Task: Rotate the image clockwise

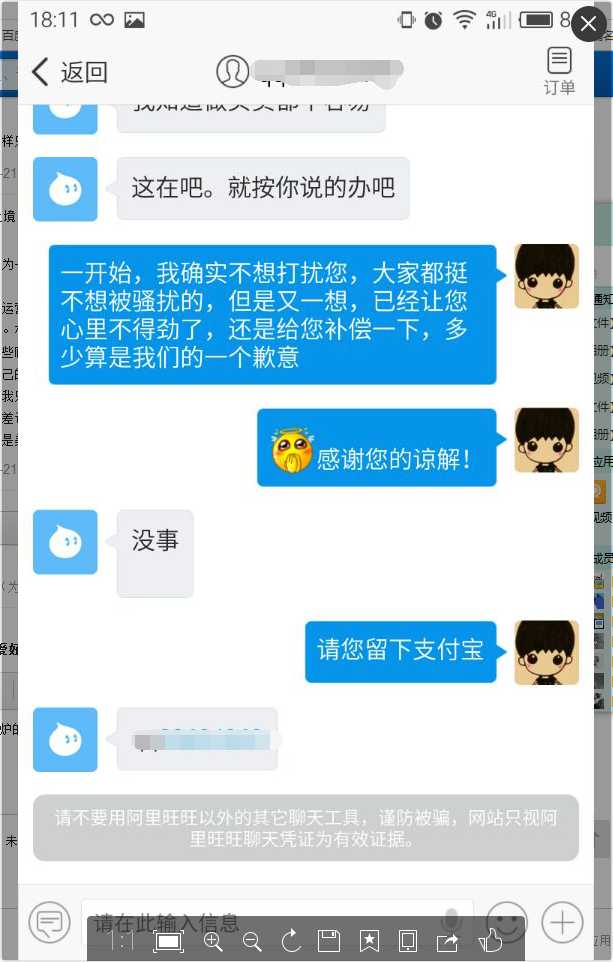Action: click(291, 940)
